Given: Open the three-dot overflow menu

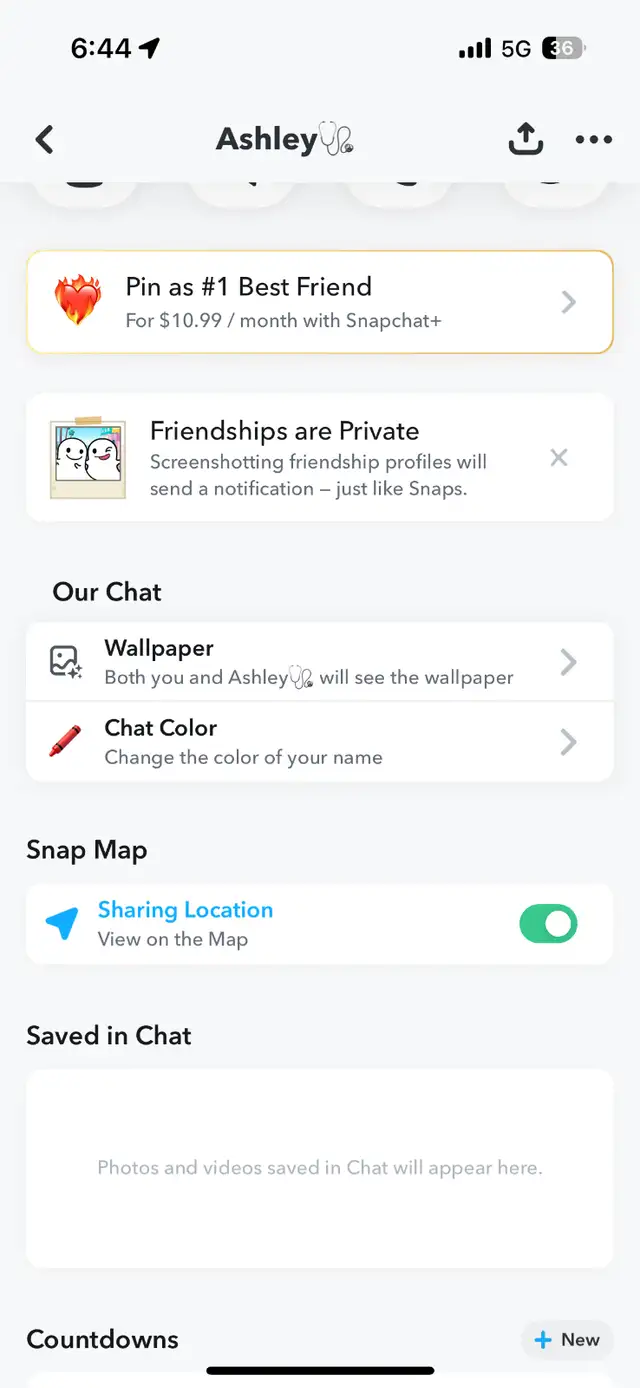Looking at the screenshot, I should [x=594, y=139].
